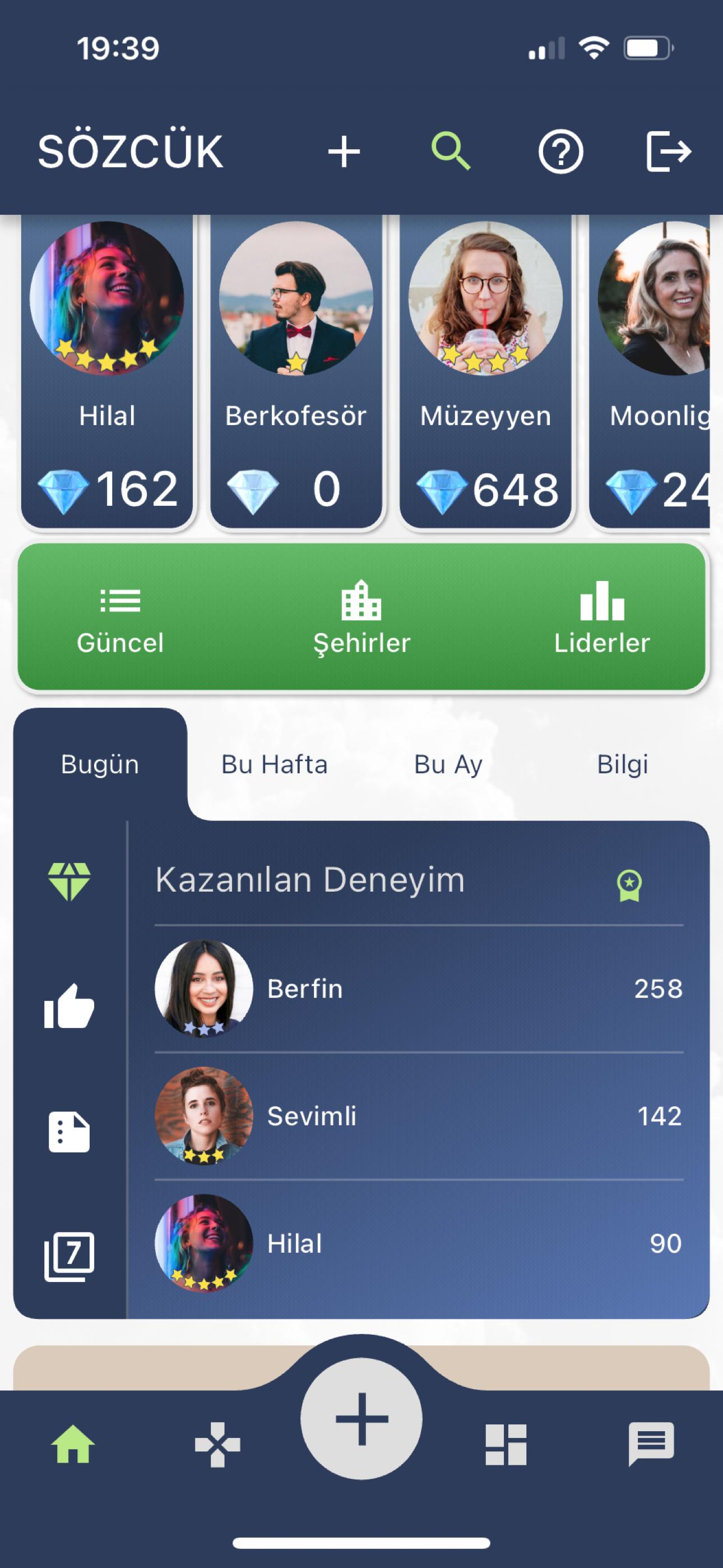723x1568 pixels.
Task: Switch to the Bu Ay tab
Action: pyautogui.click(x=448, y=764)
